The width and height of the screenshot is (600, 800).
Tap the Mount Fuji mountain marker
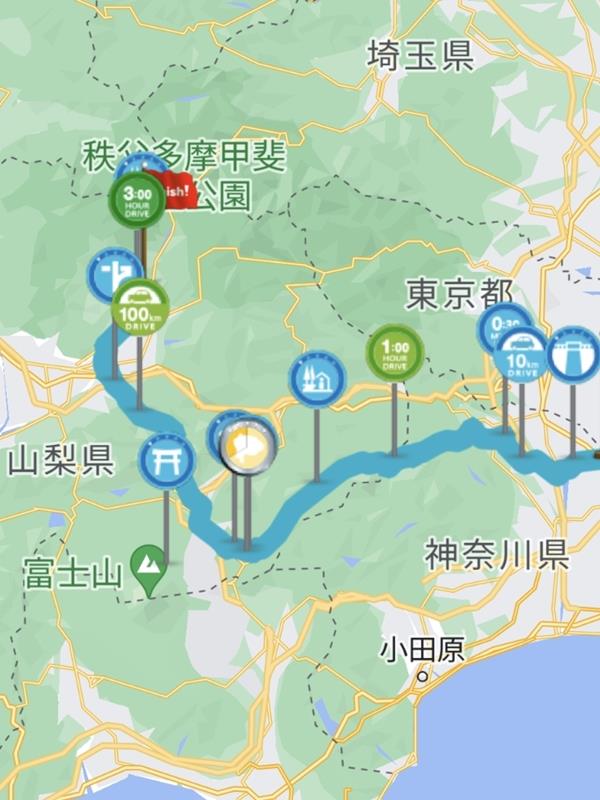(x=150, y=560)
